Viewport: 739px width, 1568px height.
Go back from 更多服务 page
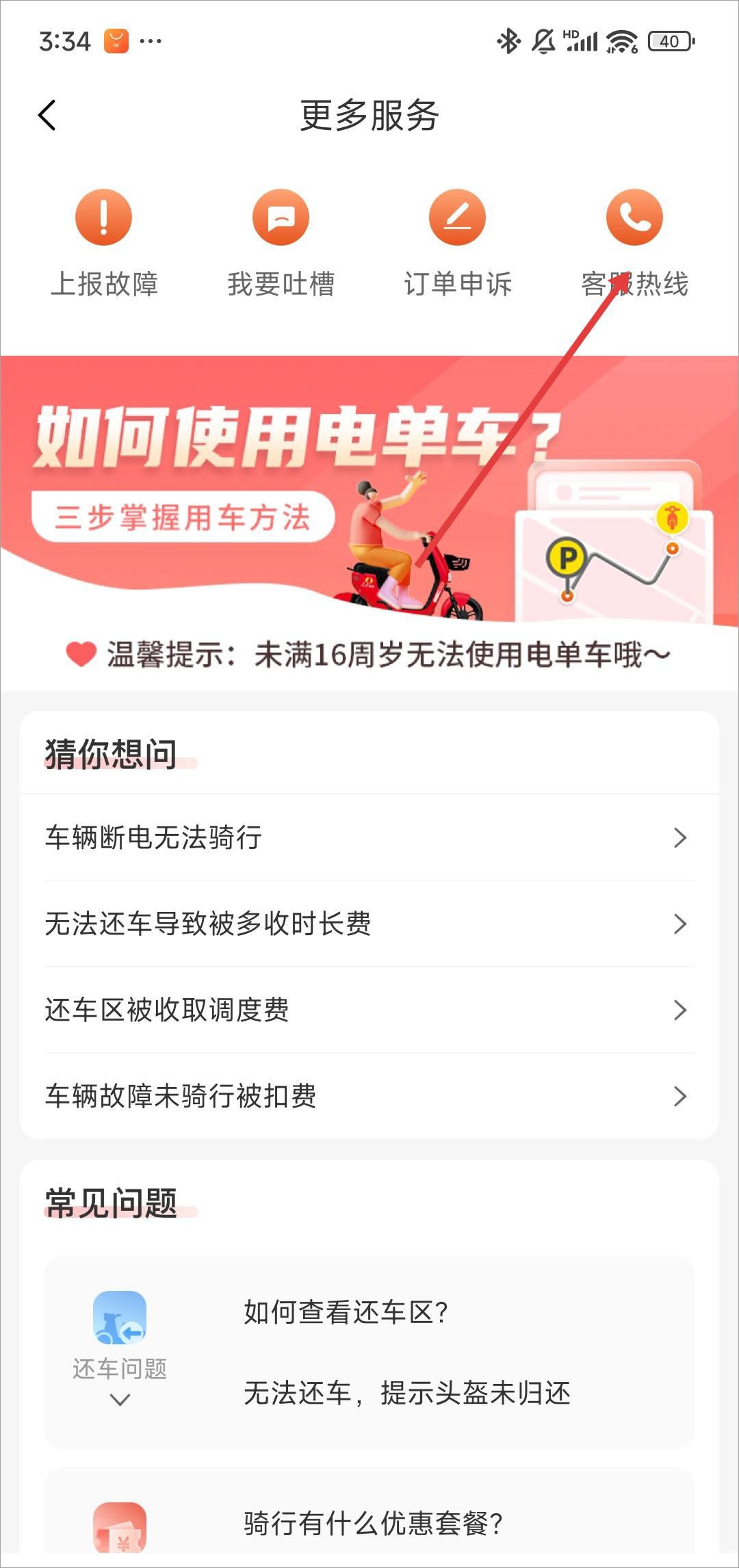pos(47,115)
